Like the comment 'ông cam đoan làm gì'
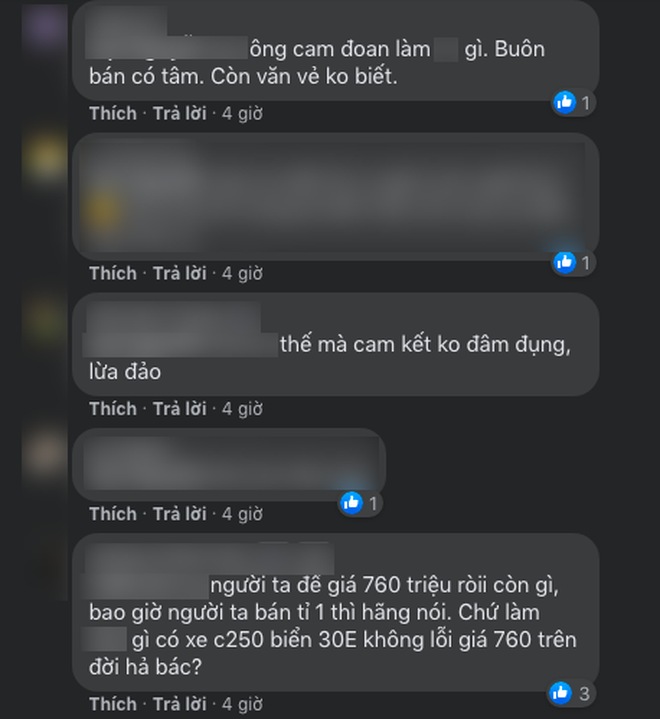 coord(112,114)
